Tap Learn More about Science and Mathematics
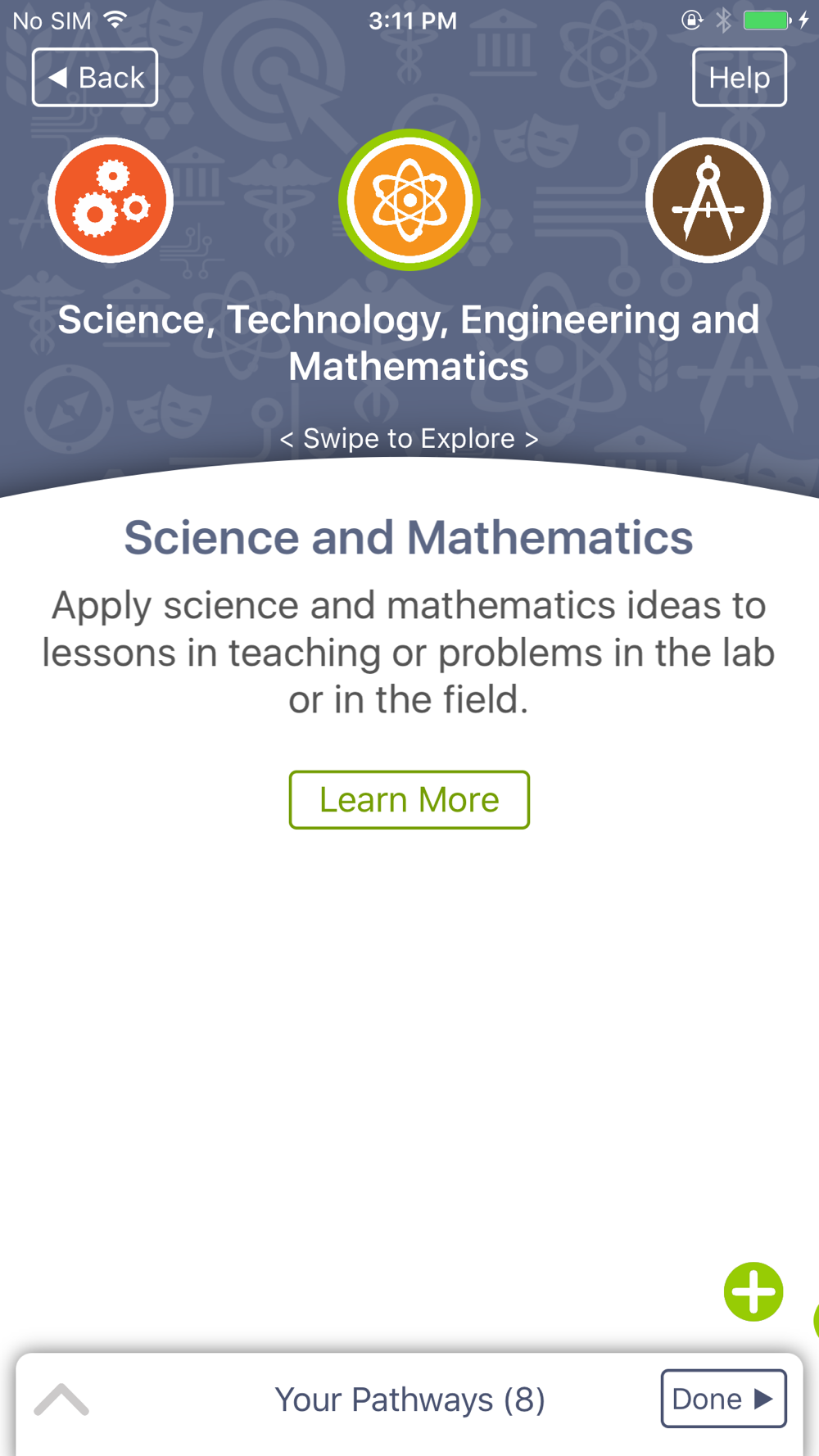The image size is (819, 1456). pyautogui.click(x=409, y=799)
